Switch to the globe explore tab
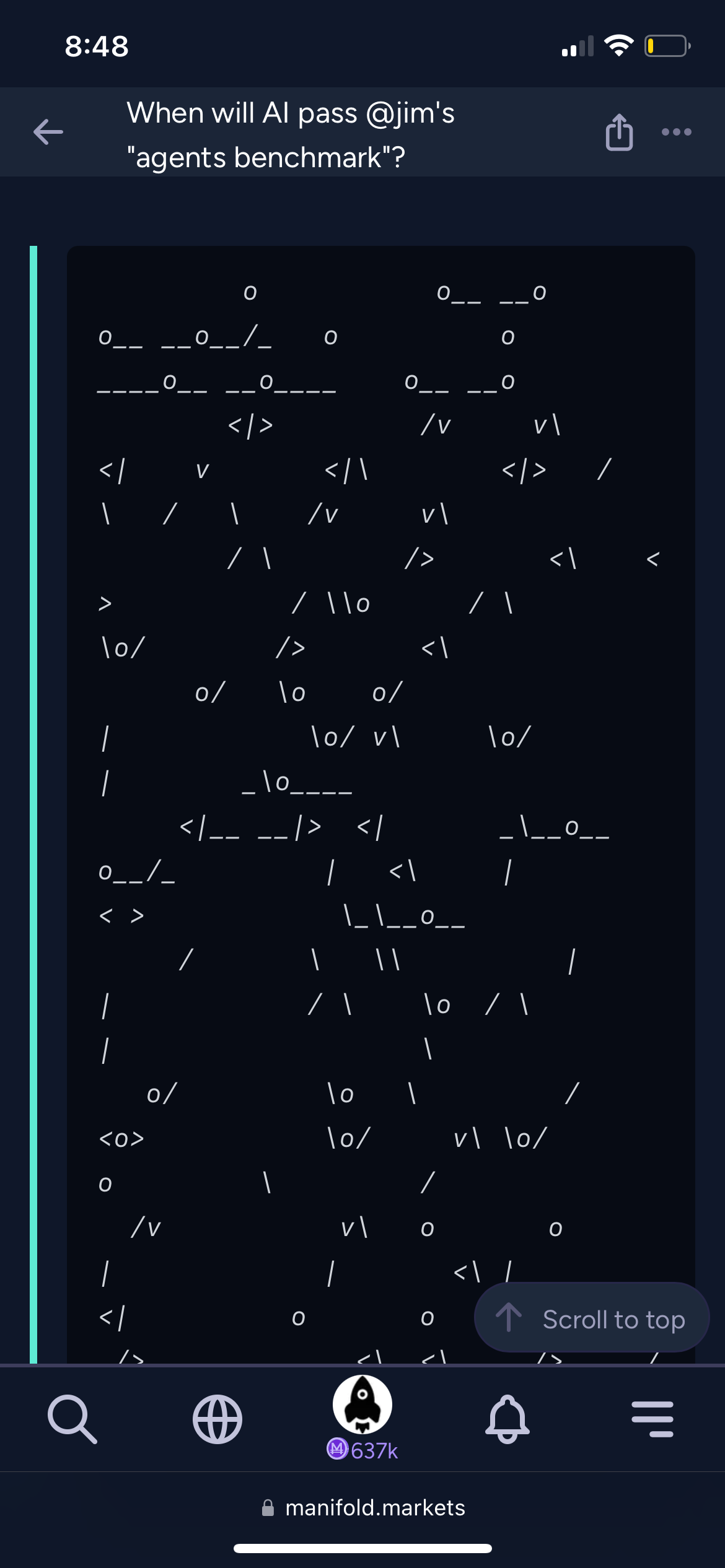This screenshot has height=1568, width=725. point(217,1419)
